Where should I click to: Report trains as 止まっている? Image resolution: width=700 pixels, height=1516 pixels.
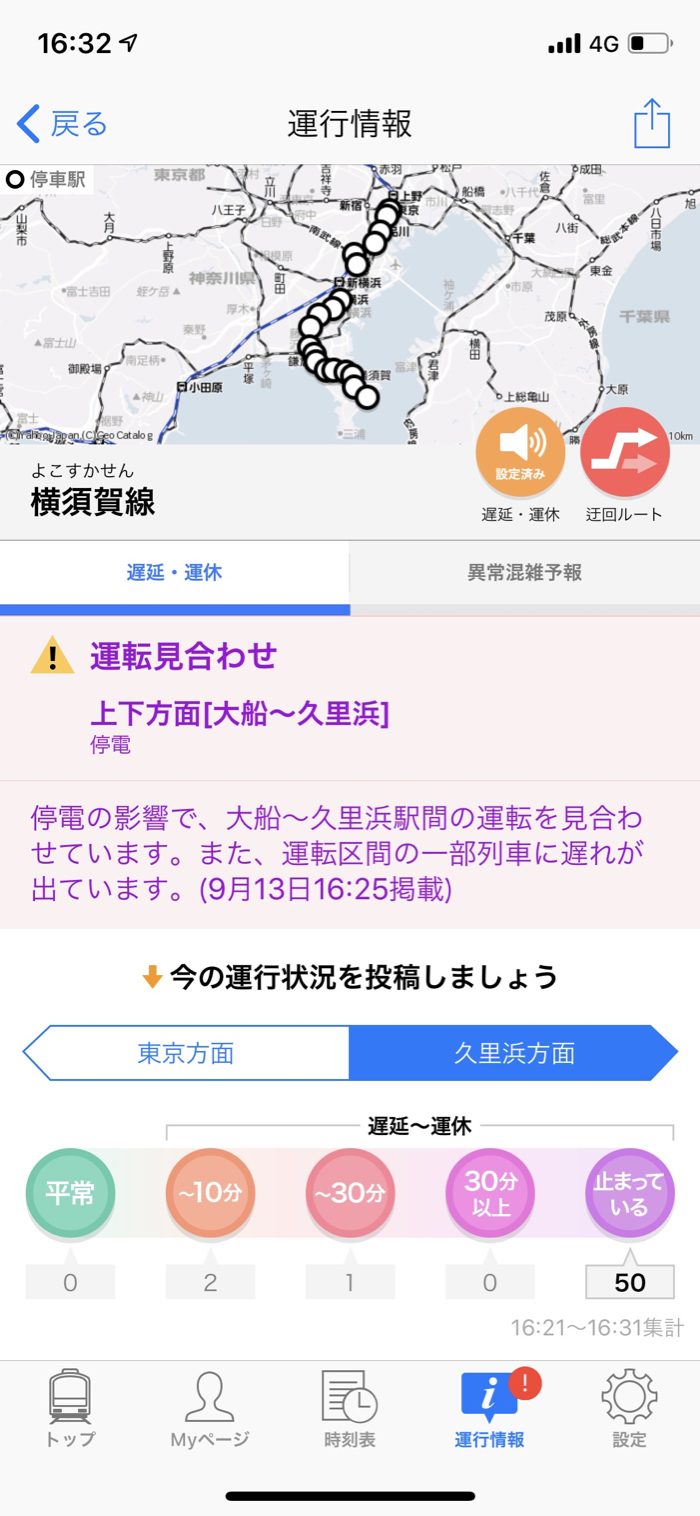[x=629, y=1193]
